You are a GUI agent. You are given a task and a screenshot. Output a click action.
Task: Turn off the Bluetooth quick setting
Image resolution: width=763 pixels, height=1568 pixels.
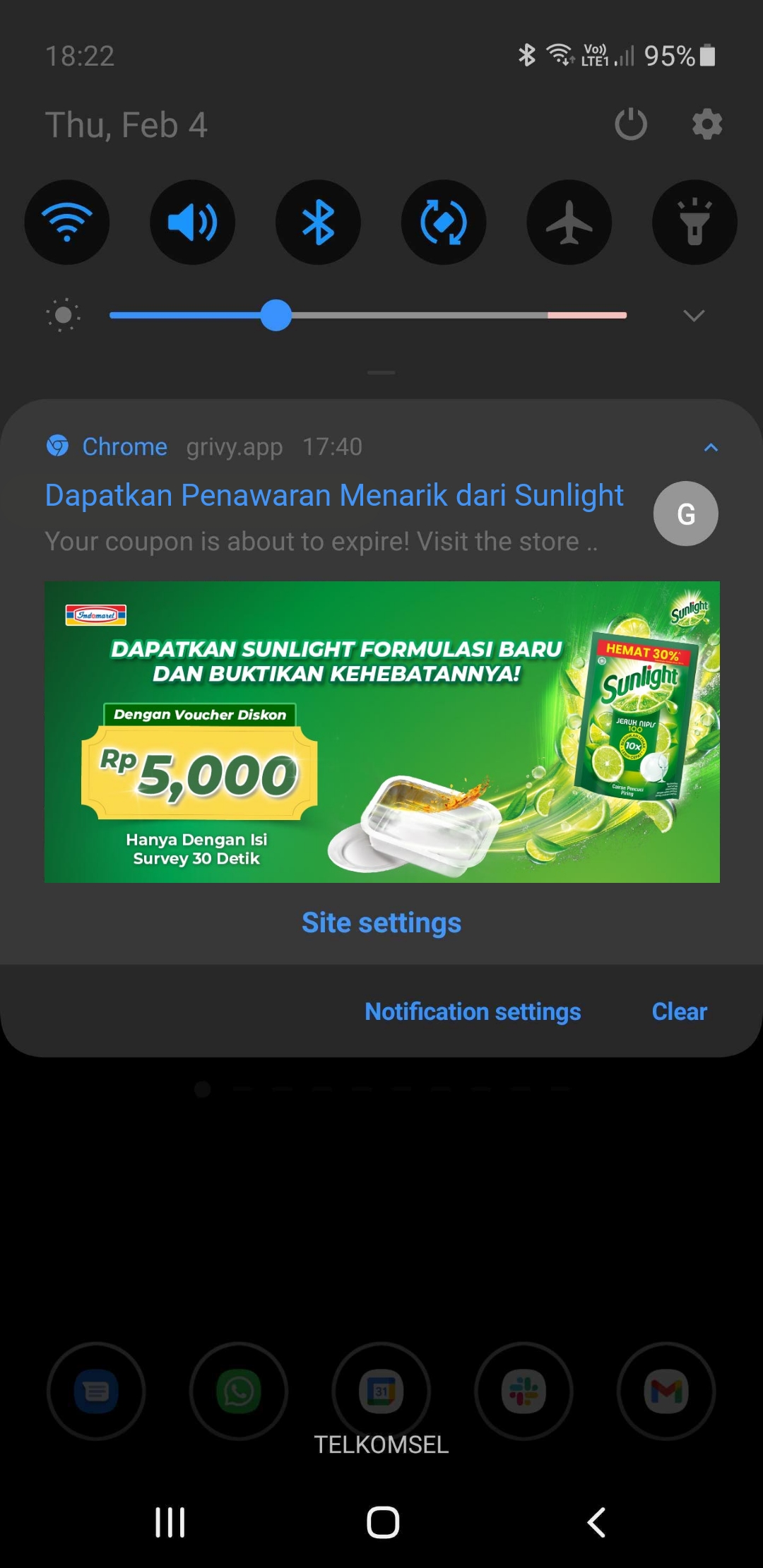pyautogui.click(x=318, y=222)
